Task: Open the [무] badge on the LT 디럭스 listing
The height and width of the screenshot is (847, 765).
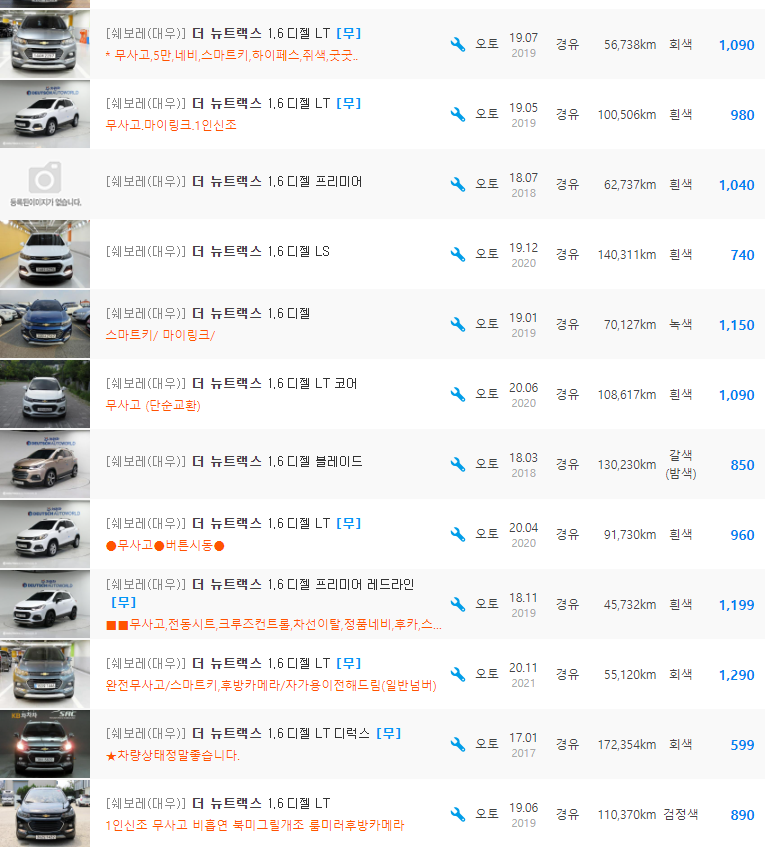Action: (388, 733)
